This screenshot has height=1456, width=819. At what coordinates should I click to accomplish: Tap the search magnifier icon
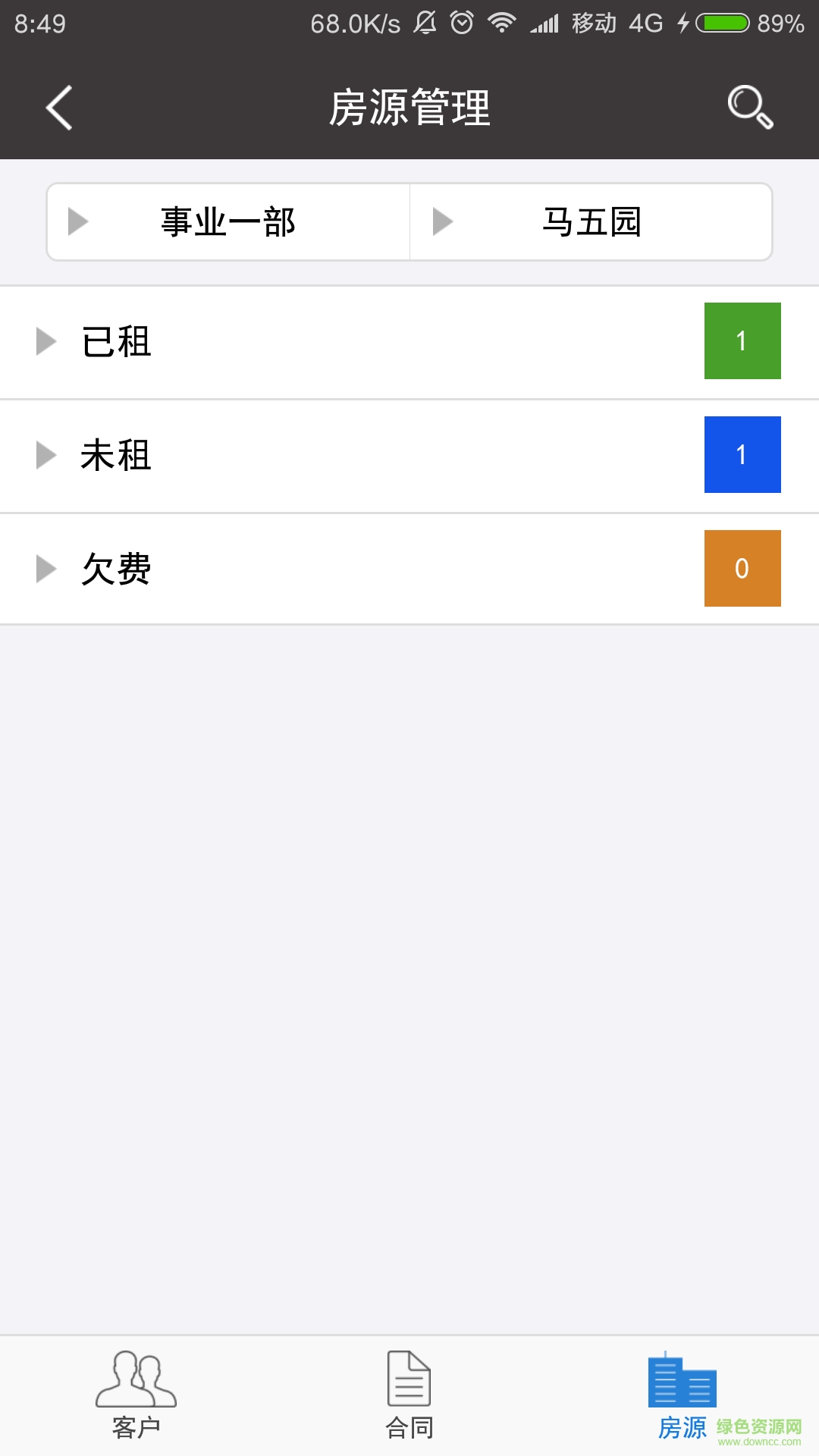(x=749, y=108)
